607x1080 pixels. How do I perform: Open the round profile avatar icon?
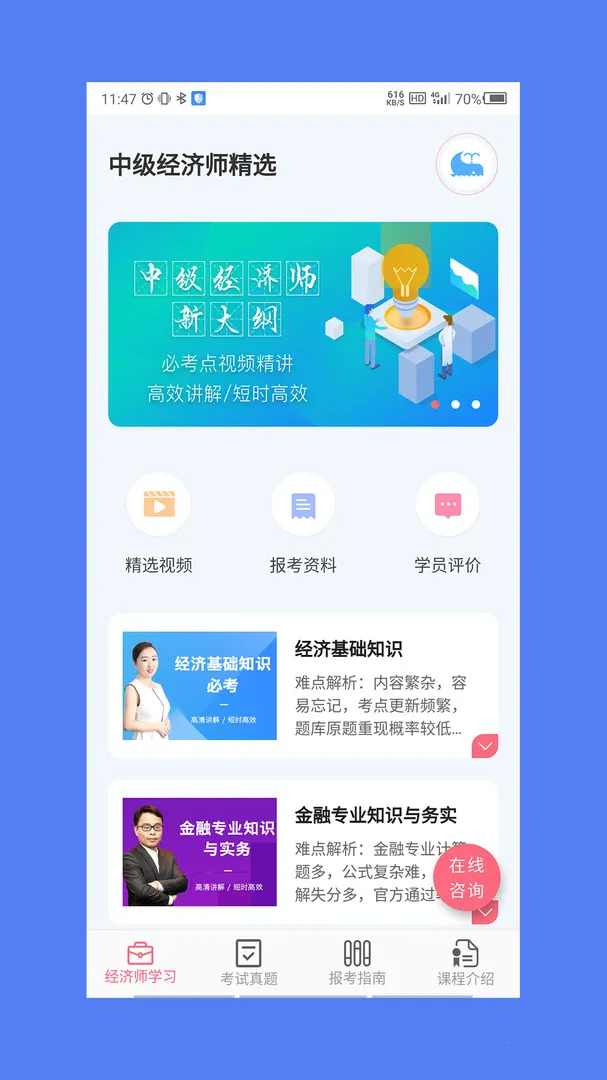tap(466, 165)
